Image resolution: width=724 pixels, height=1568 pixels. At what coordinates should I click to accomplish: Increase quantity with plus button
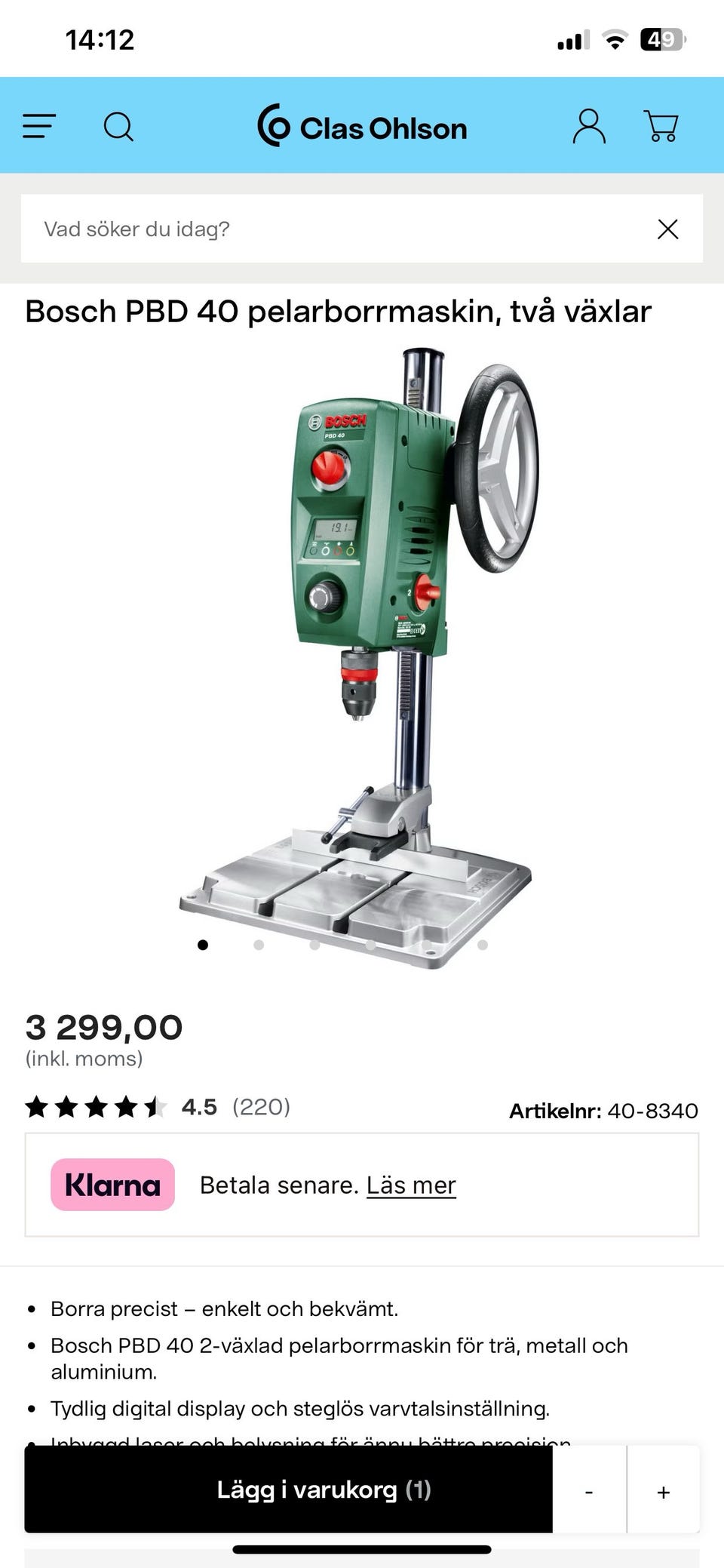coord(663,1492)
